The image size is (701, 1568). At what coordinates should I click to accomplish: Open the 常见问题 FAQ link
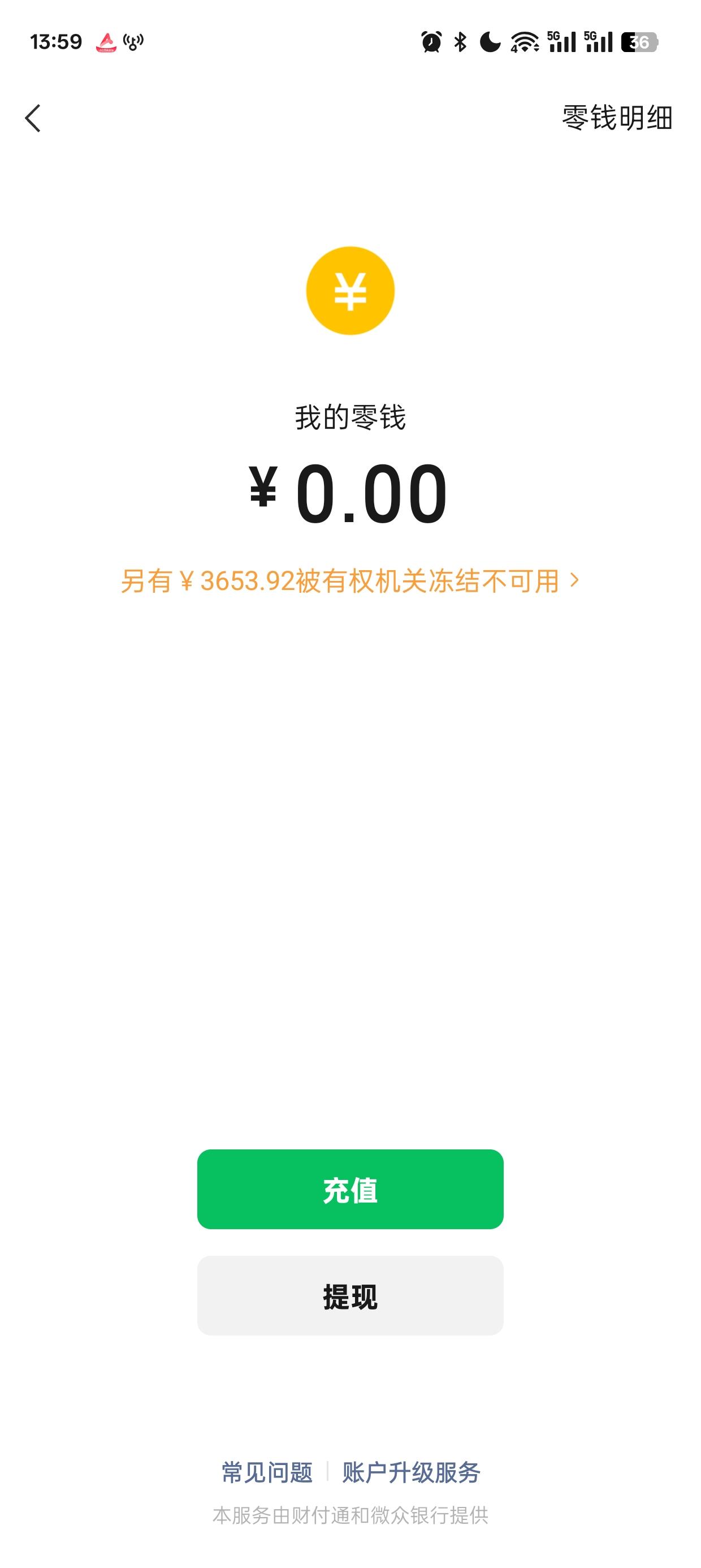266,1472
